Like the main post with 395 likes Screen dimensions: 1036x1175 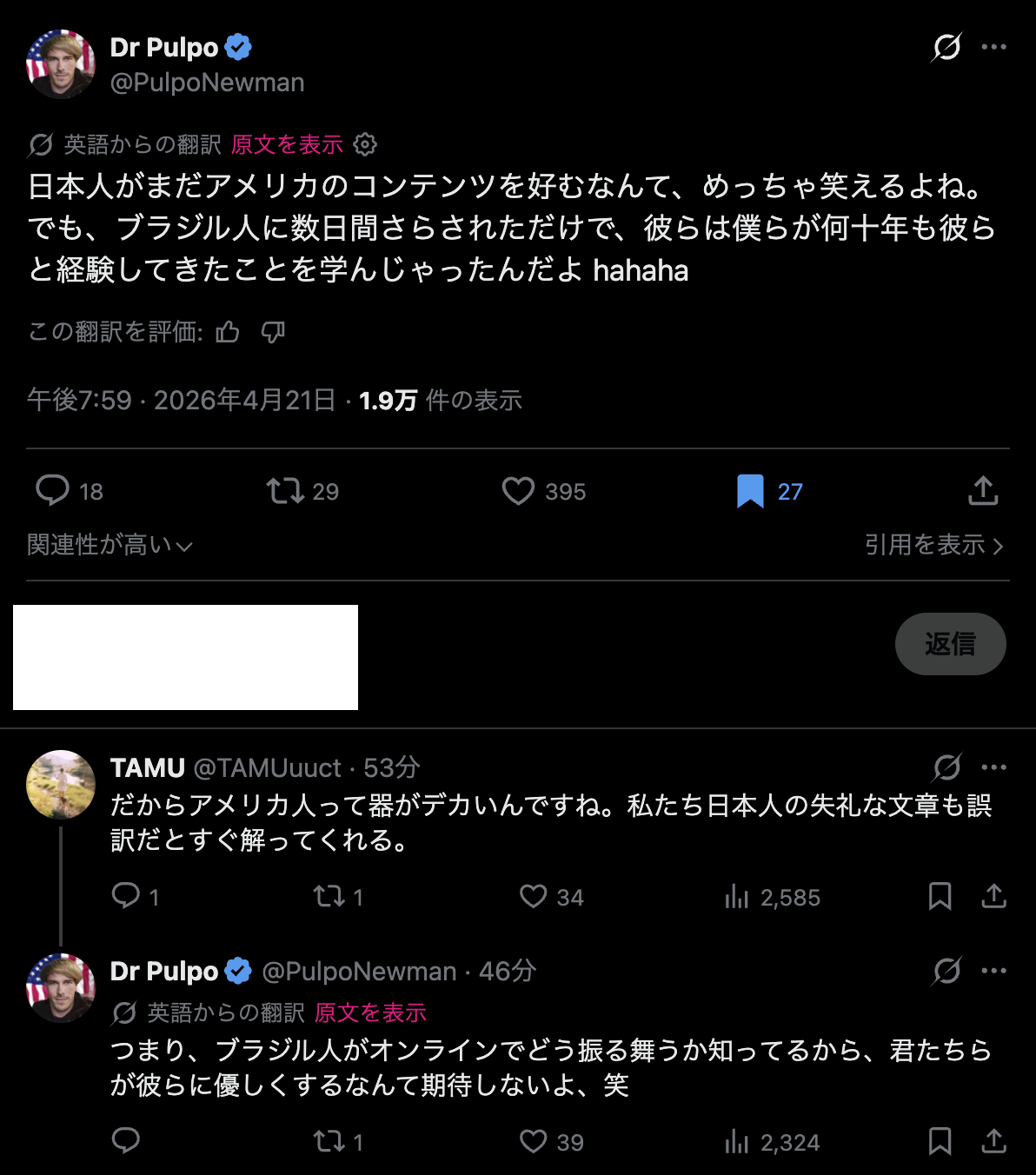518,491
